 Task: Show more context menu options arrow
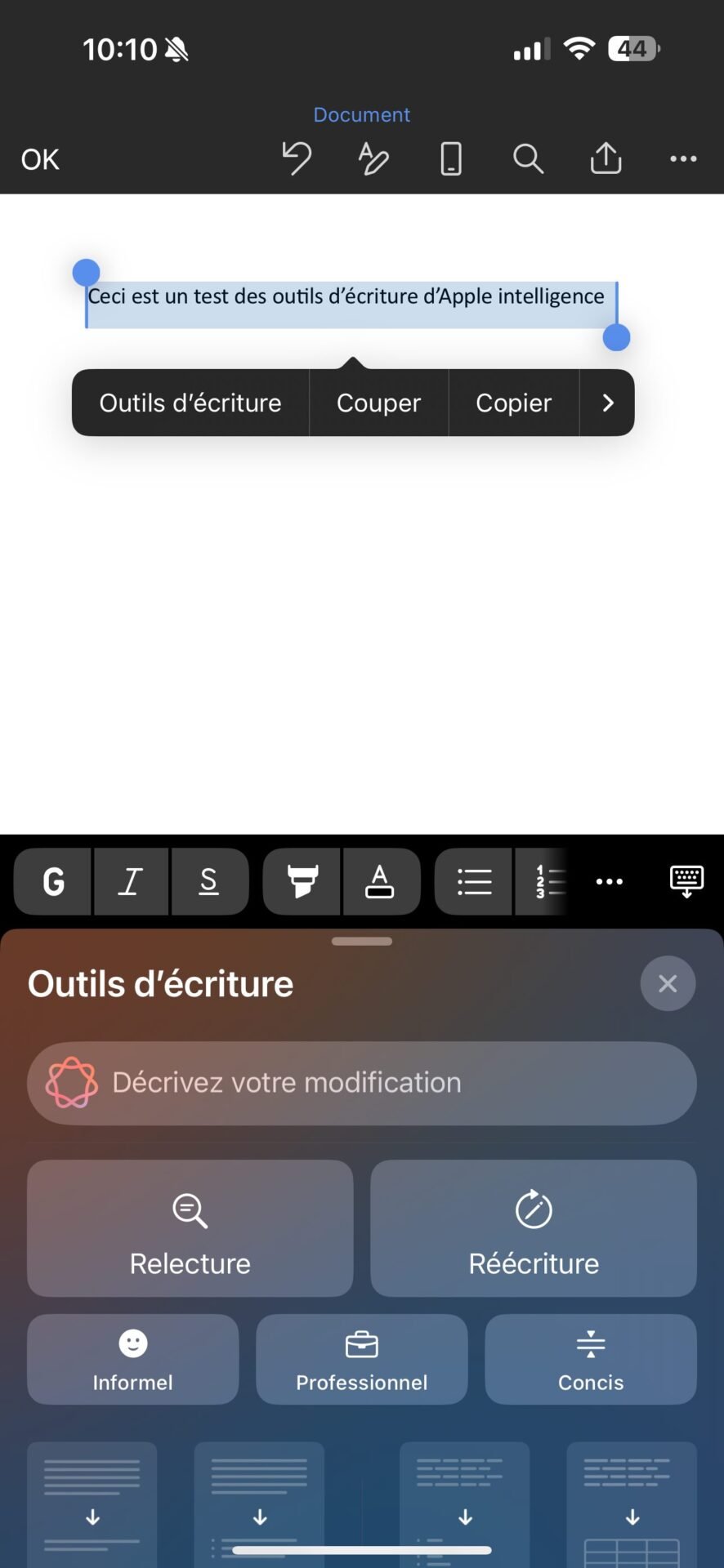click(607, 403)
